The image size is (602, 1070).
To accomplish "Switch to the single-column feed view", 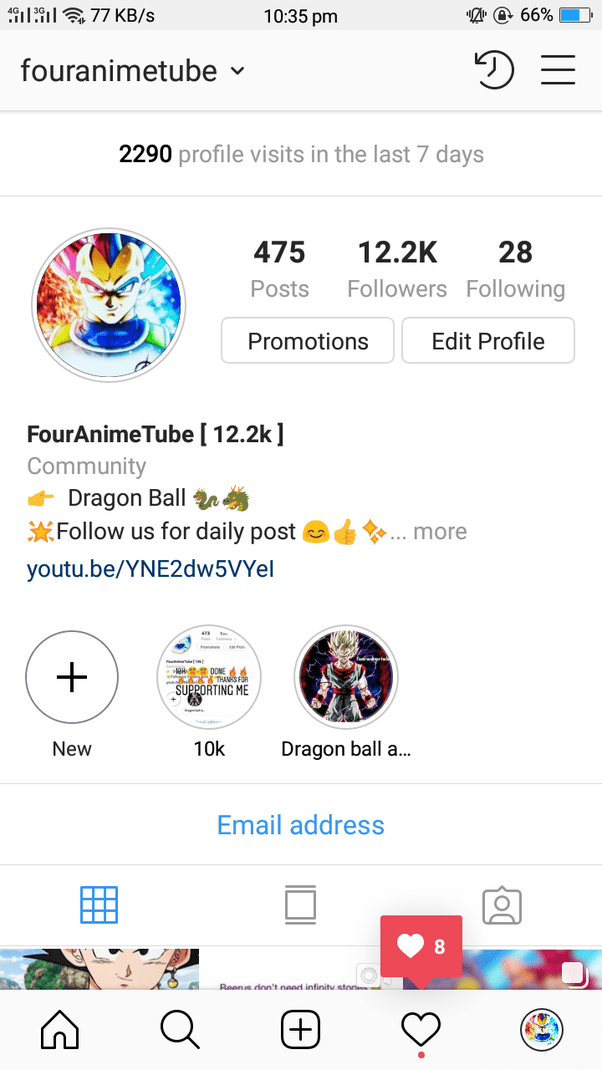I will [300, 905].
